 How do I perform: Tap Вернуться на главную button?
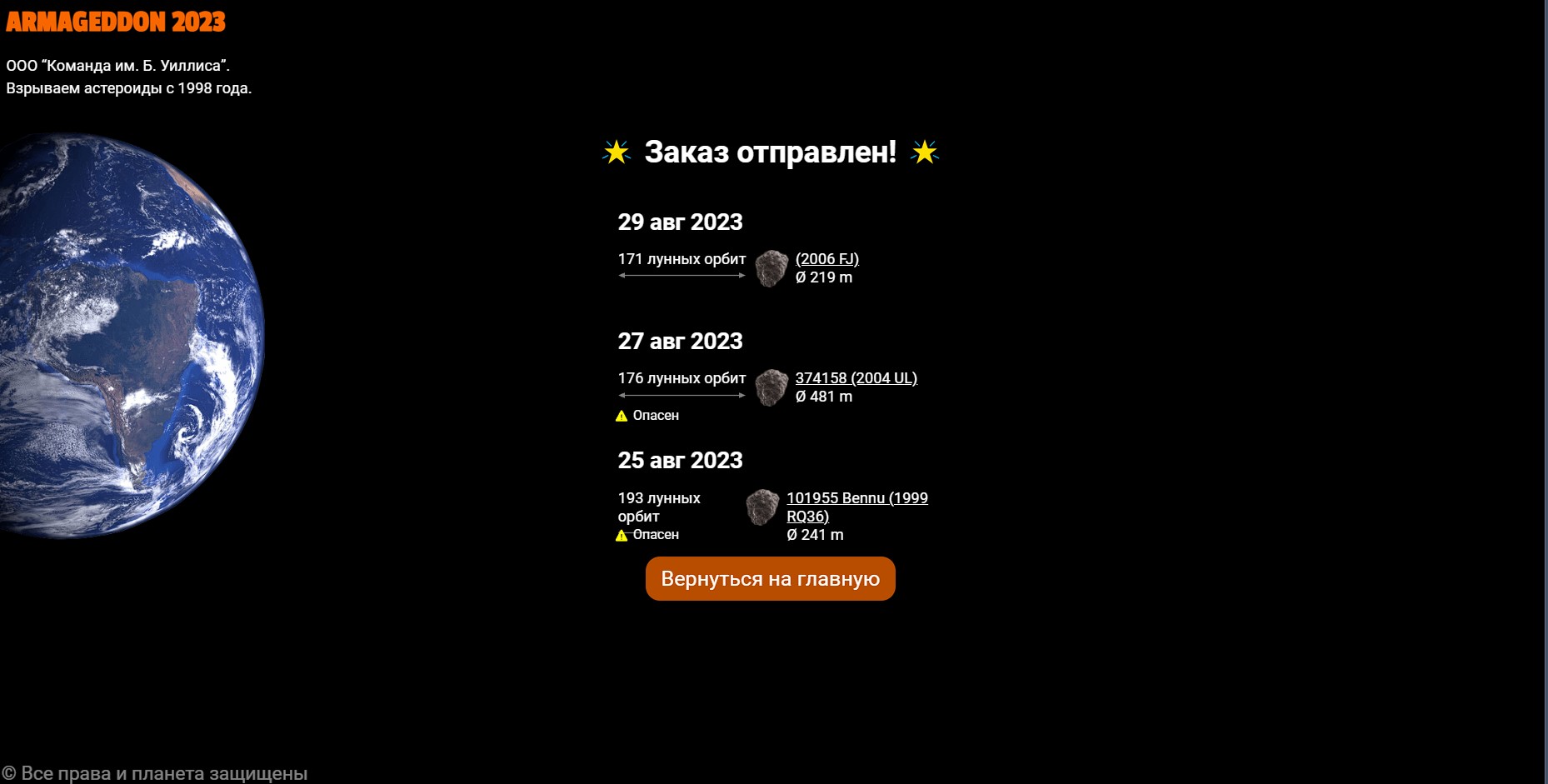(x=770, y=579)
